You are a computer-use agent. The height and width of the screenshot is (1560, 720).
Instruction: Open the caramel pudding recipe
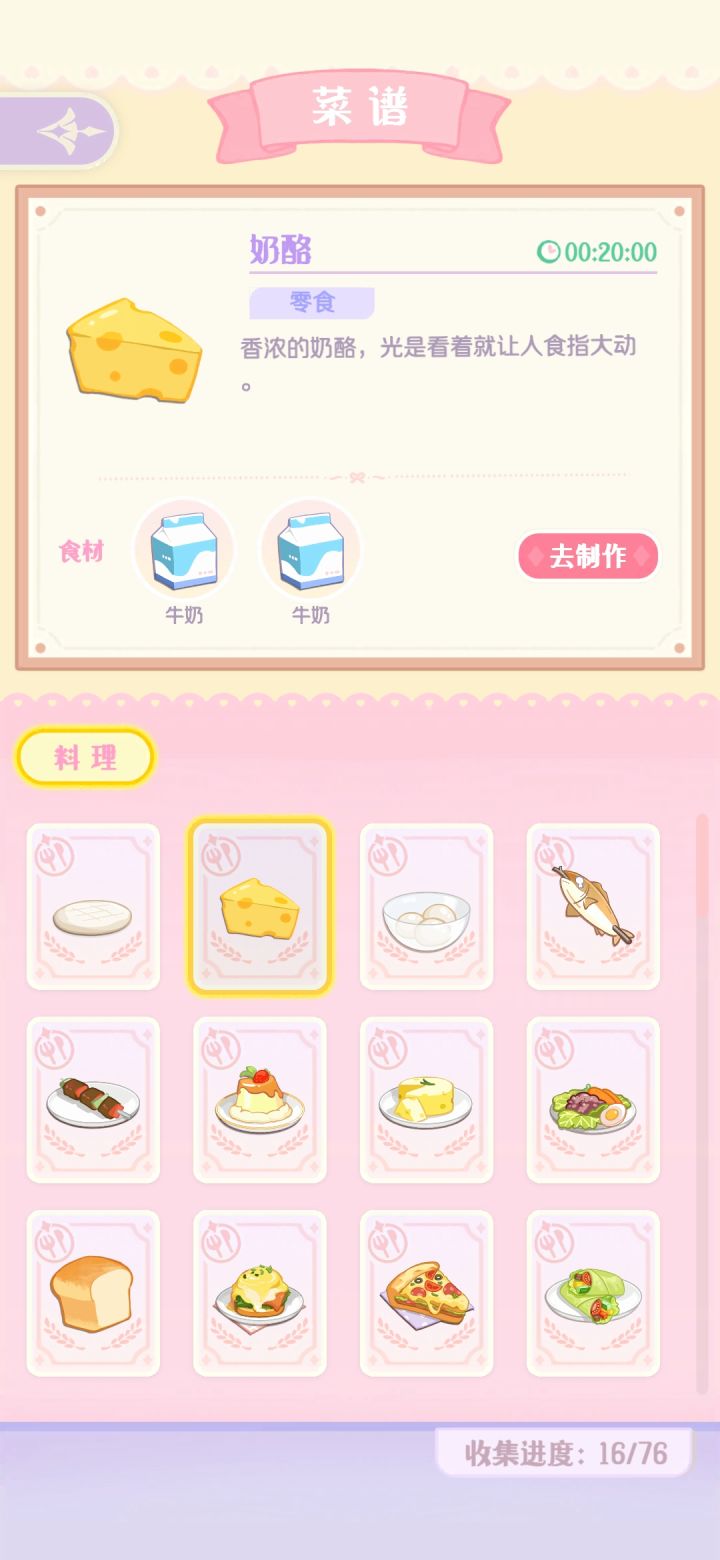click(x=259, y=1100)
